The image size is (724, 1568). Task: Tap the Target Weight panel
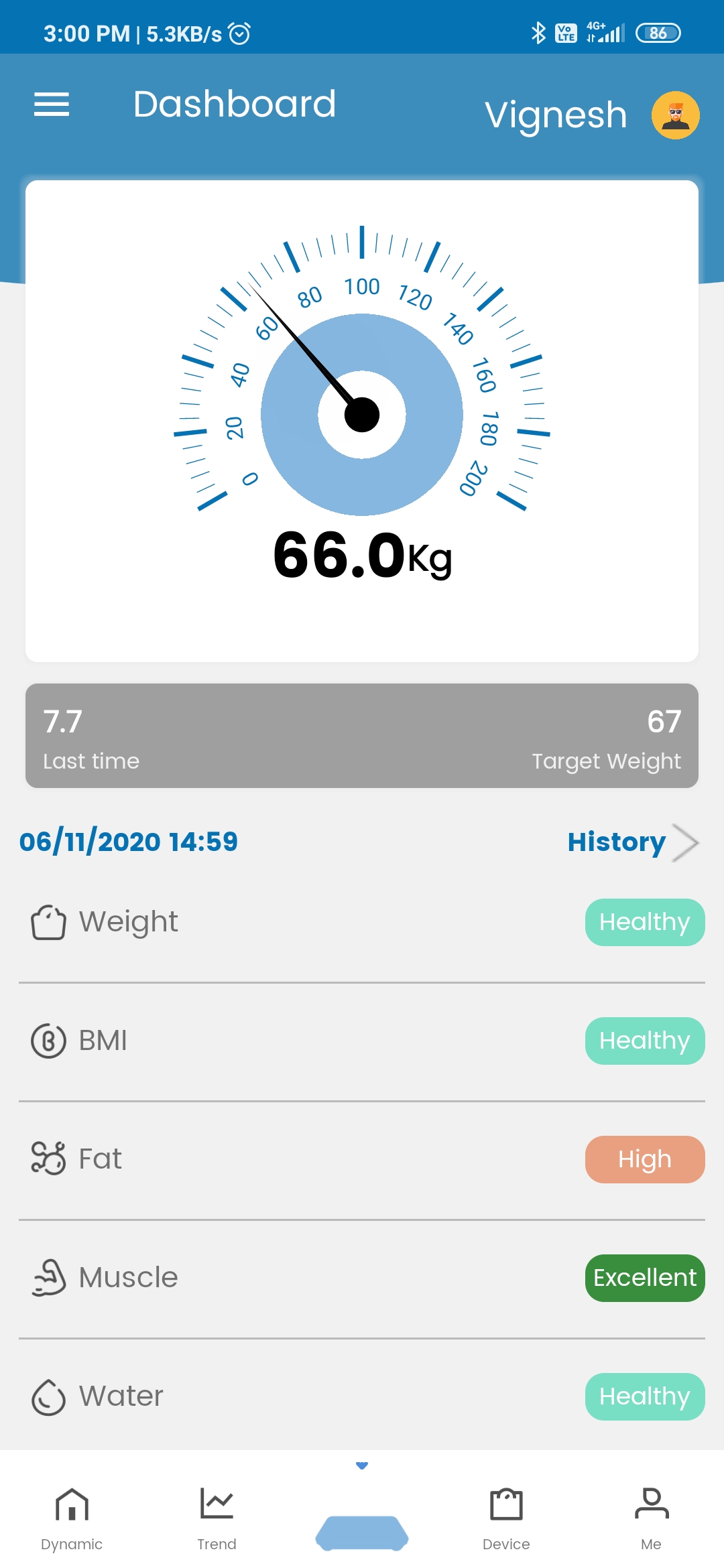click(606, 737)
